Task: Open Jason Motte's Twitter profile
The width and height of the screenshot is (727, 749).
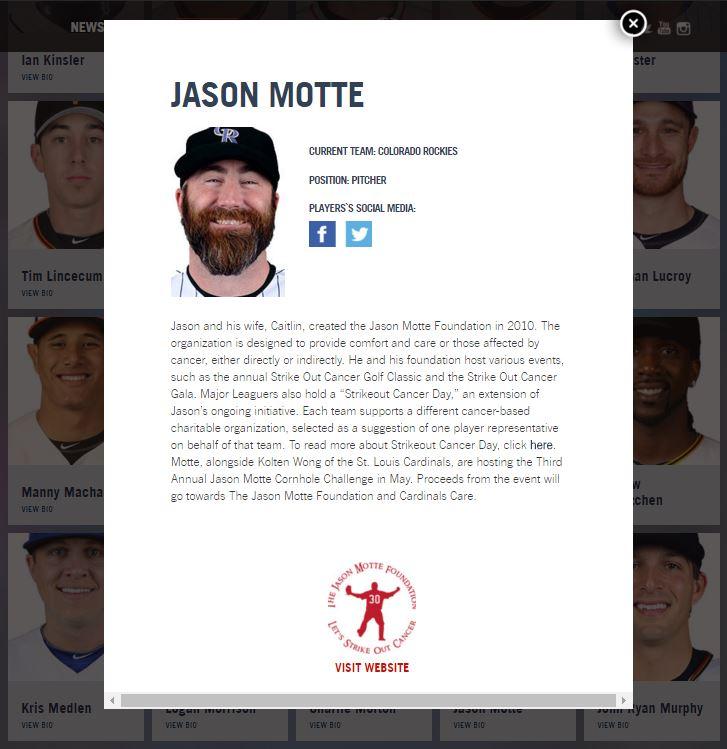Action: click(359, 234)
